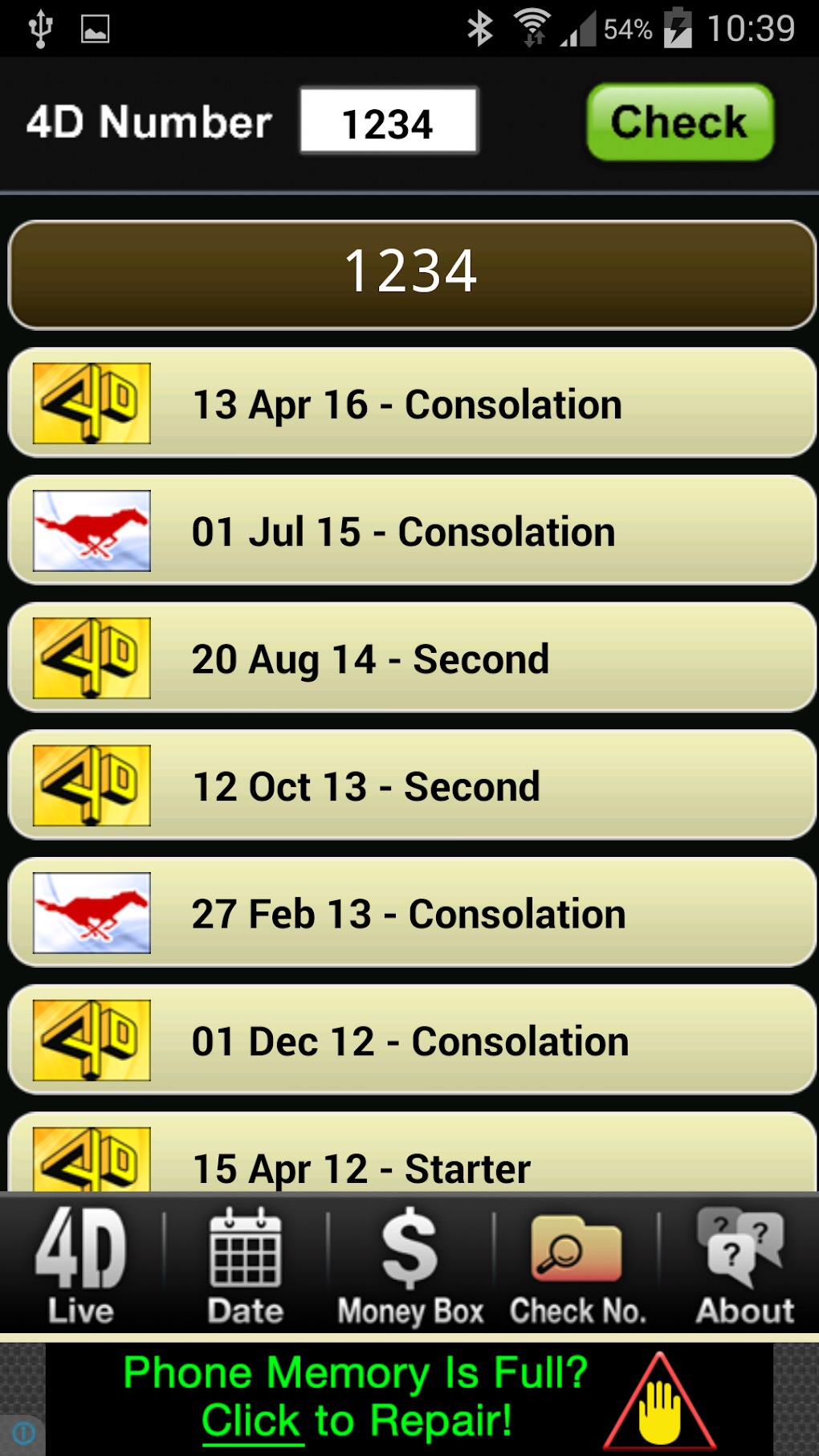Open the 01 Jul 15 Consolation result
The width and height of the screenshot is (819, 1456).
pyautogui.click(x=411, y=531)
